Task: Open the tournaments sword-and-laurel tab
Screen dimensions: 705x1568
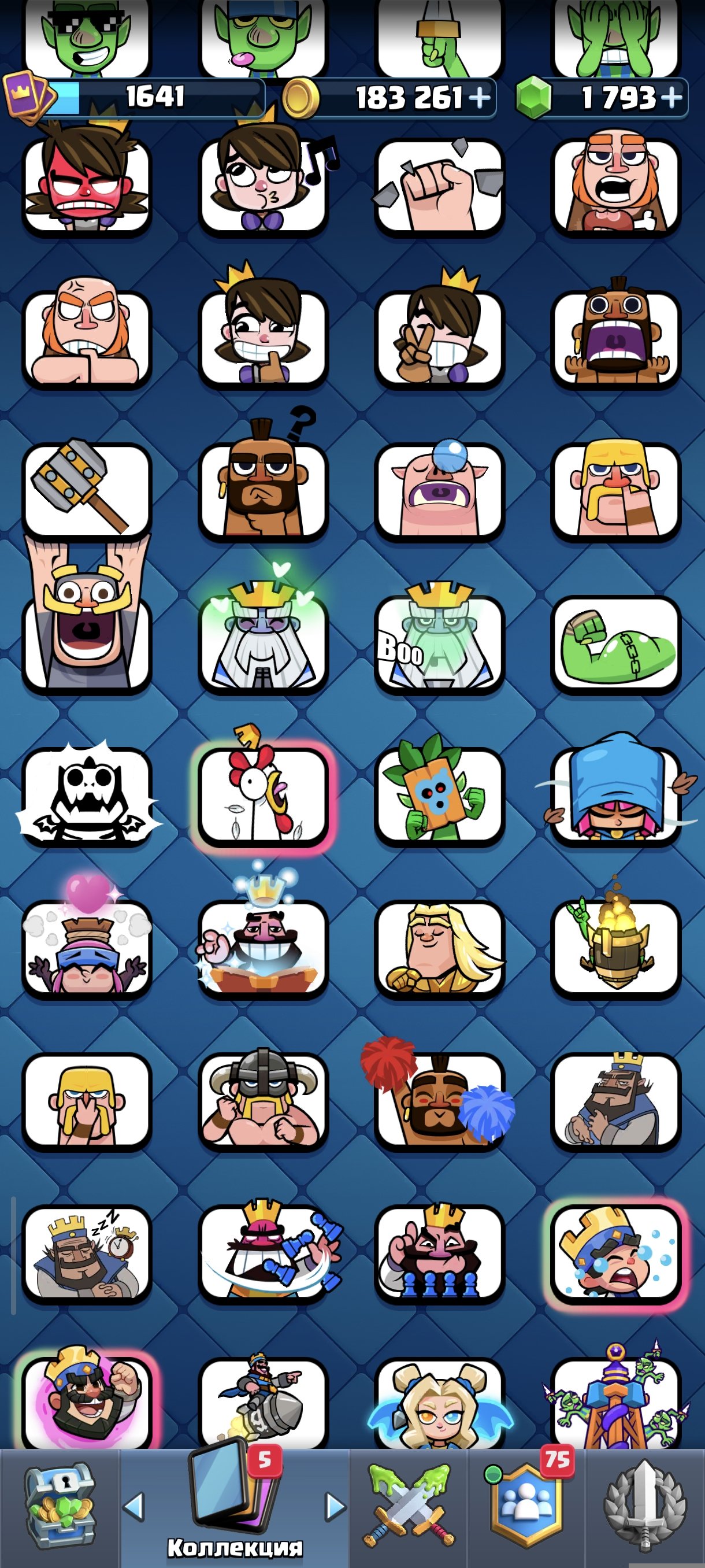Action: click(645, 1508)
